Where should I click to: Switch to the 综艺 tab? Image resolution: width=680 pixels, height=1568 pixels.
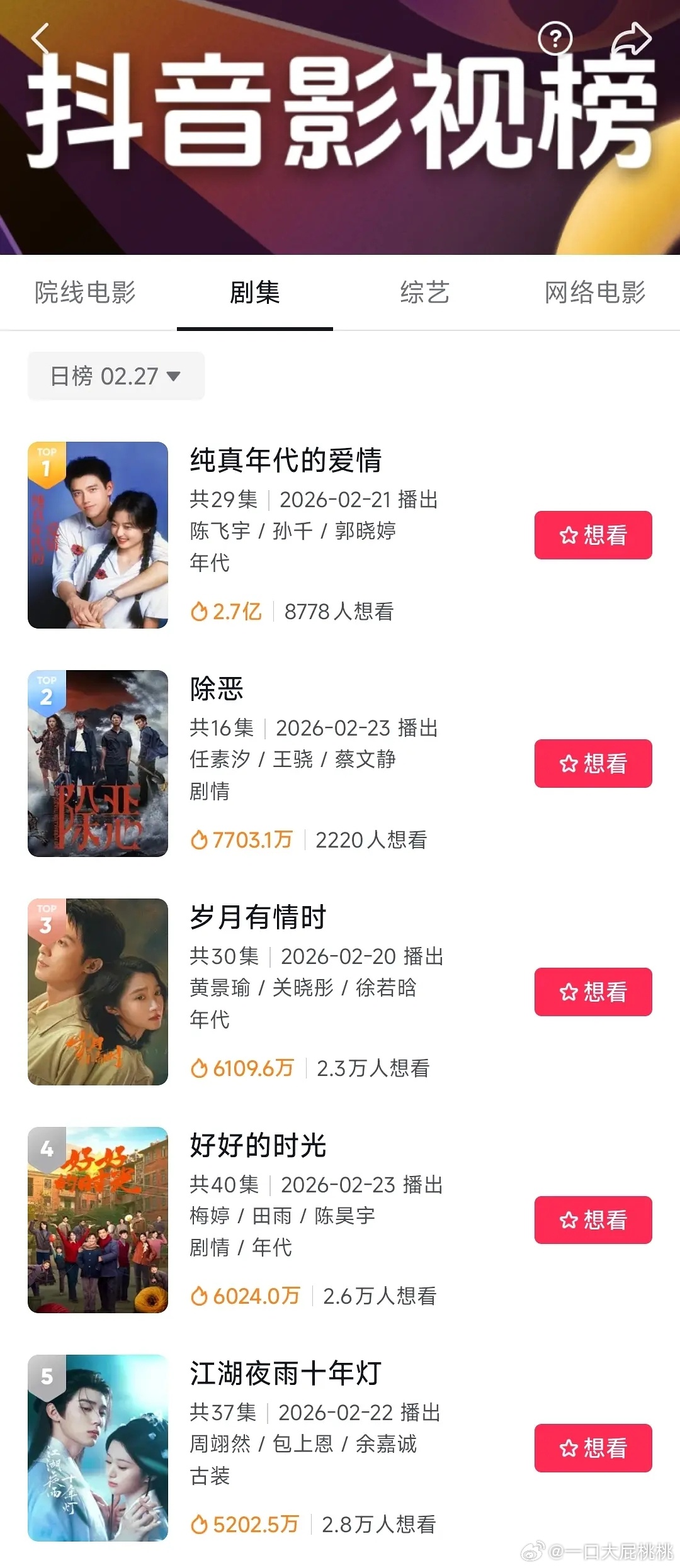tap(425, 293)
